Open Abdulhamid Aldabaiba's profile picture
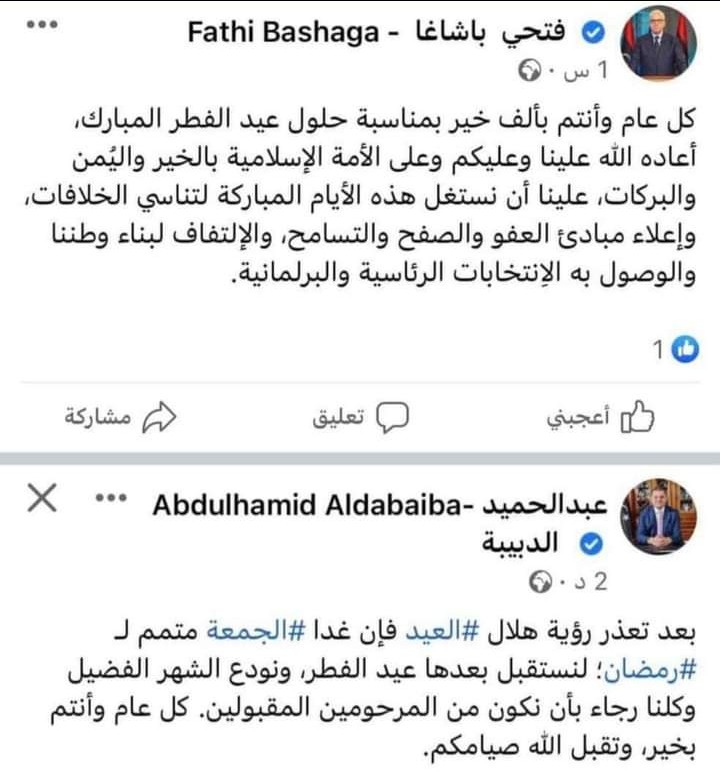 [x=659, y=515]
